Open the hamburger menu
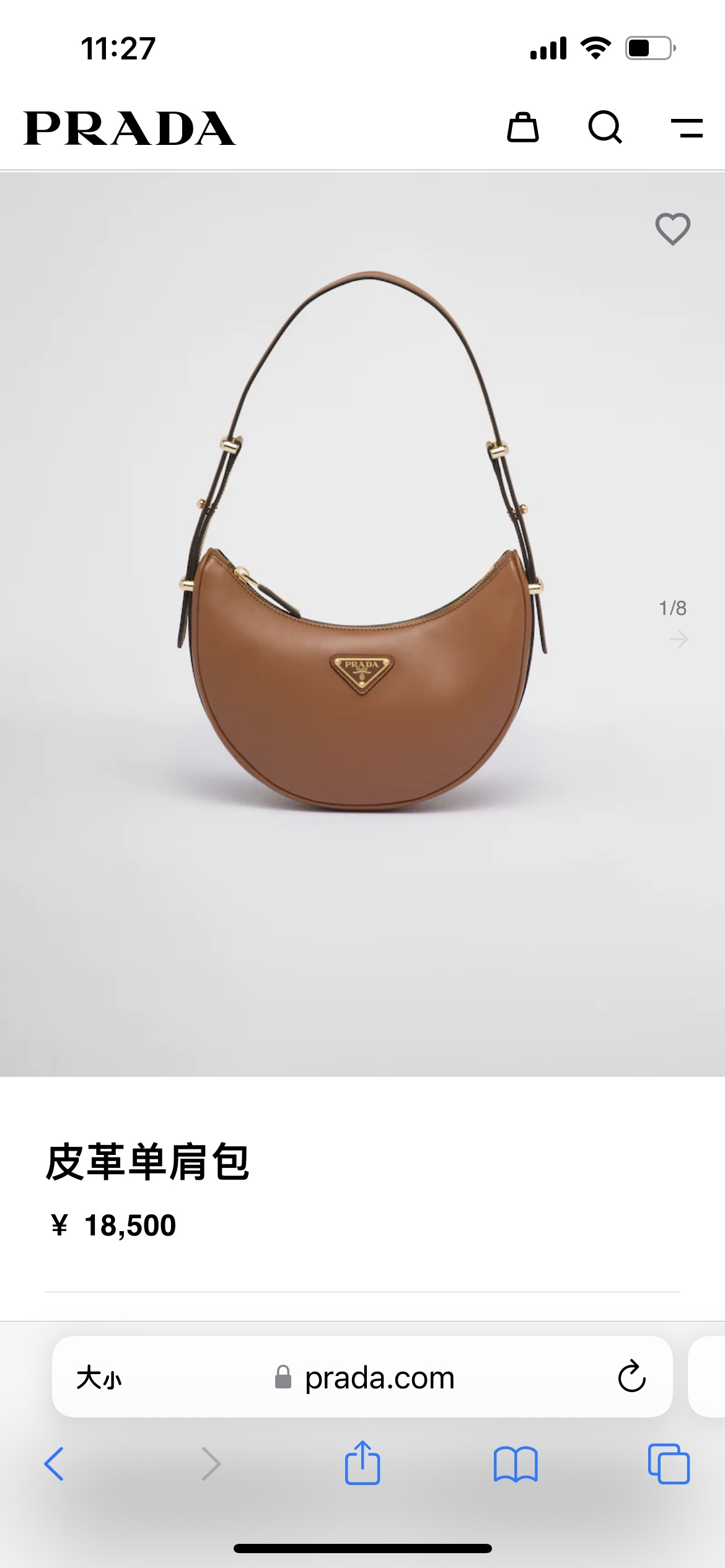Screen dimensions: 725x1568 click(x=687, y=128)
